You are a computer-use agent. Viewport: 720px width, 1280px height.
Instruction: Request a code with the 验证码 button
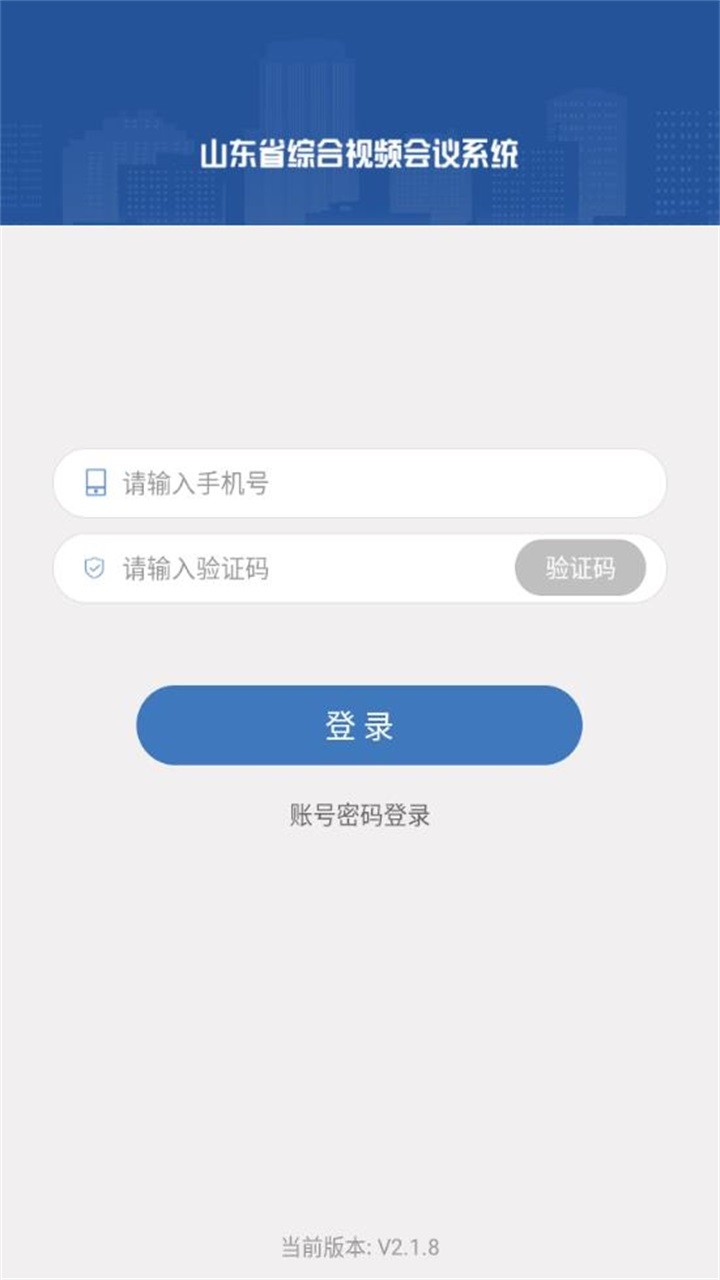(580, 569)
